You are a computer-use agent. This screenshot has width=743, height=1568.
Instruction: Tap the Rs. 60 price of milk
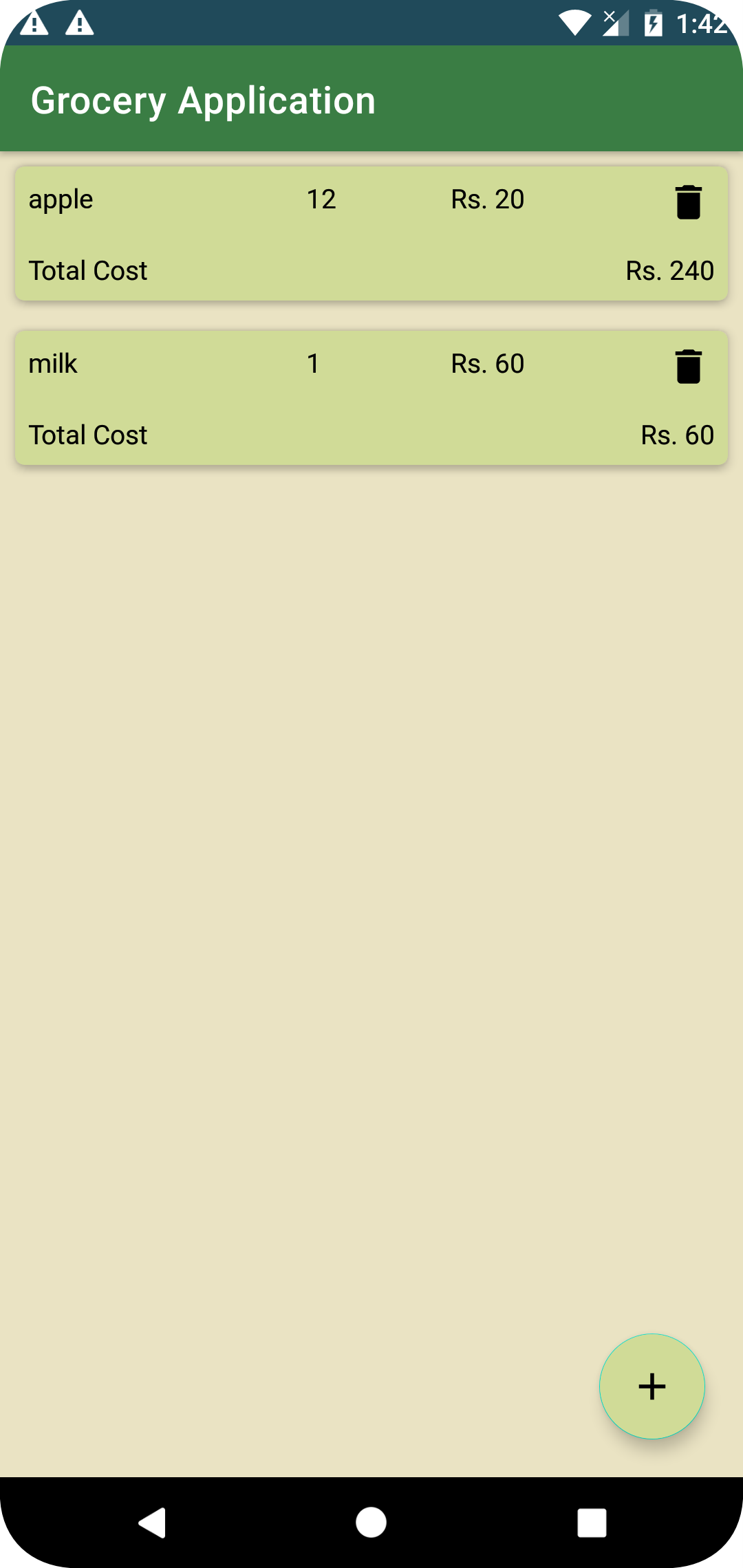tap(486, 364)
